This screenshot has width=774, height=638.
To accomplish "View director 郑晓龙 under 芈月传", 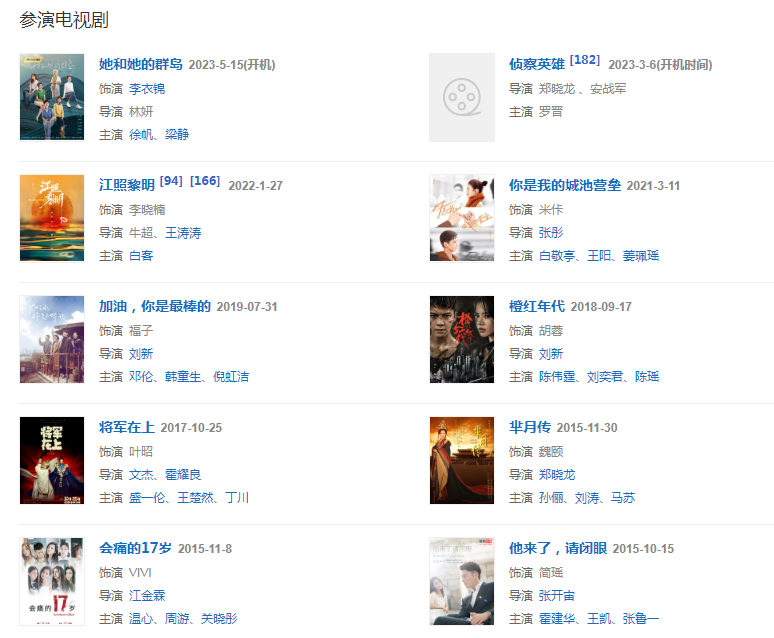I will point(557,474).
